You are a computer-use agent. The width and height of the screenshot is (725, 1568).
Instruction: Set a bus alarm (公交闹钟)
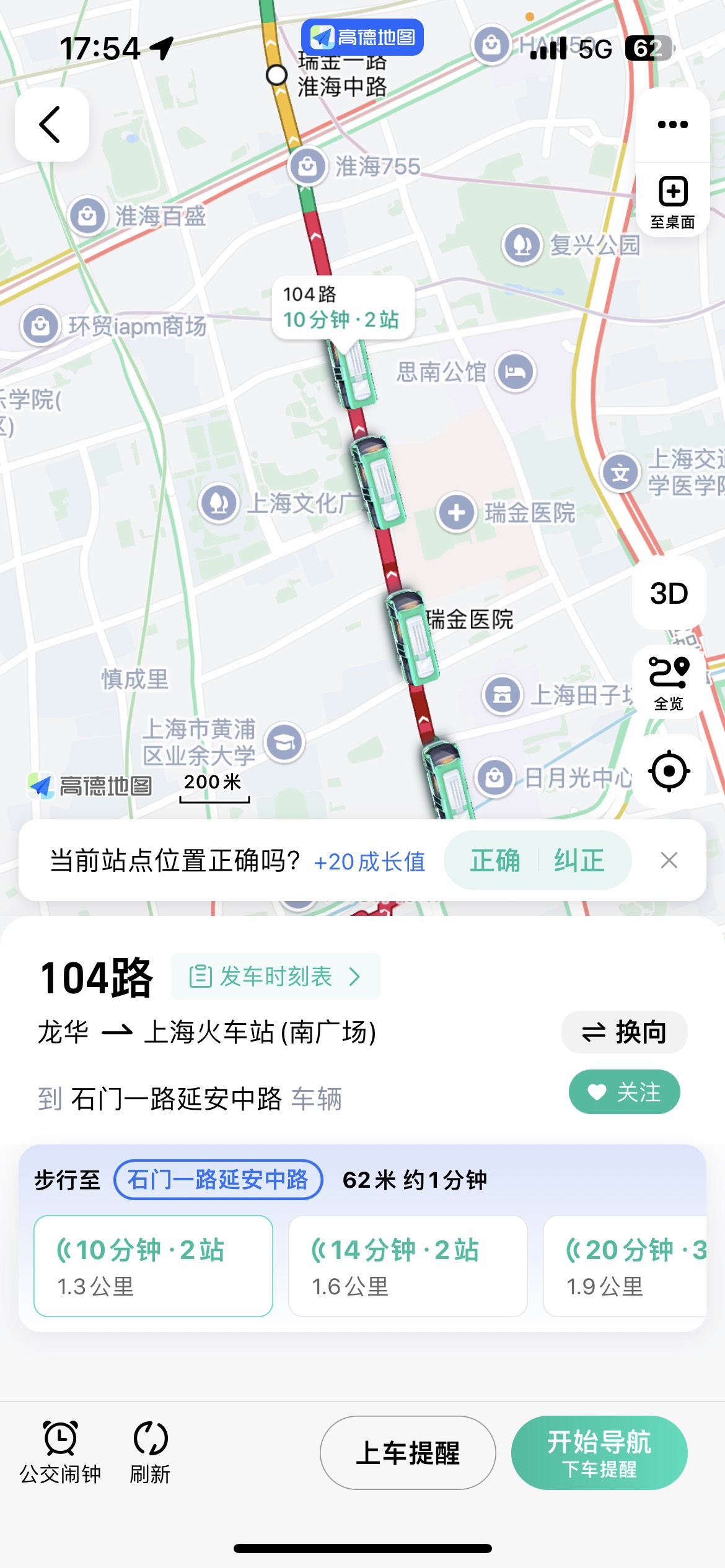click(x=60, y=1452)
